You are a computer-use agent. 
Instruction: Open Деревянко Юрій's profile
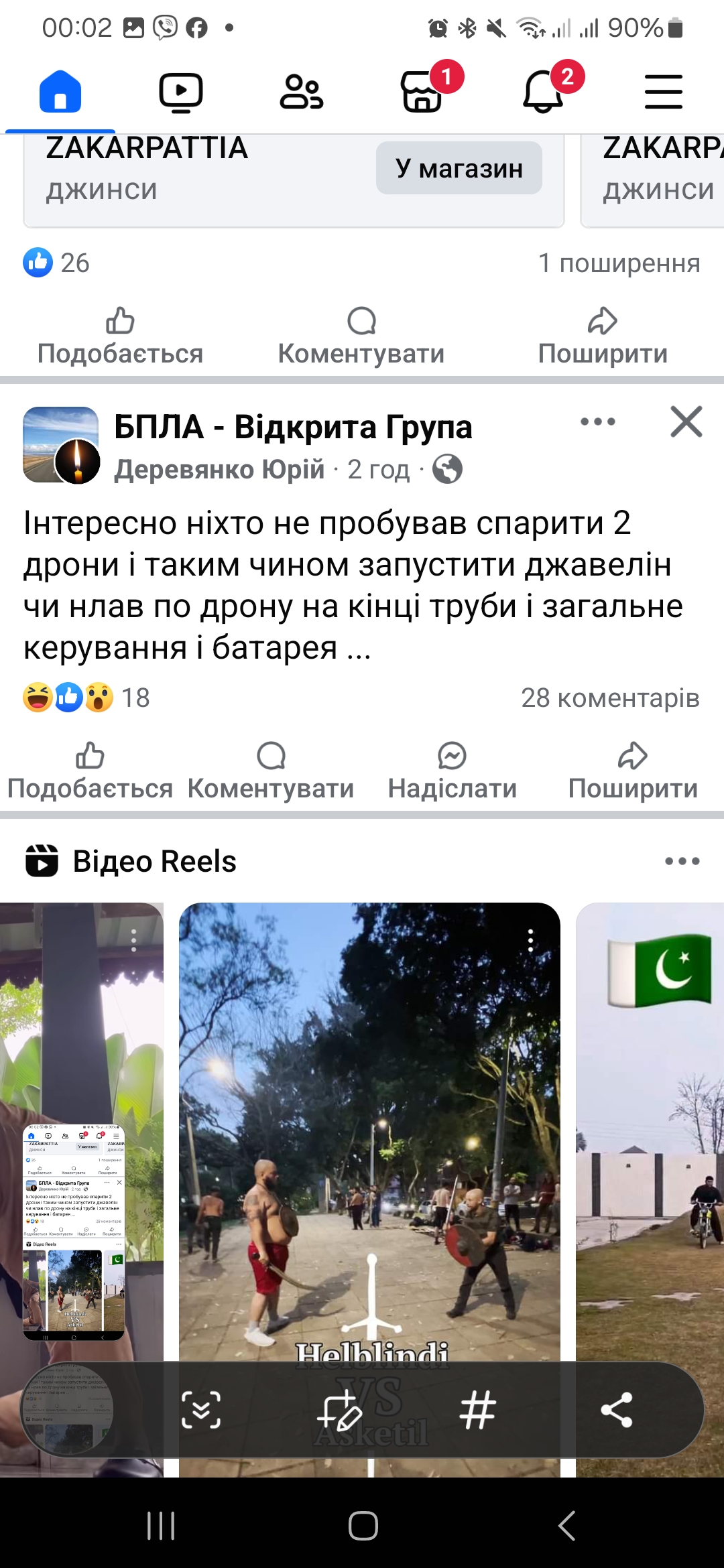(x=219, y=469)
